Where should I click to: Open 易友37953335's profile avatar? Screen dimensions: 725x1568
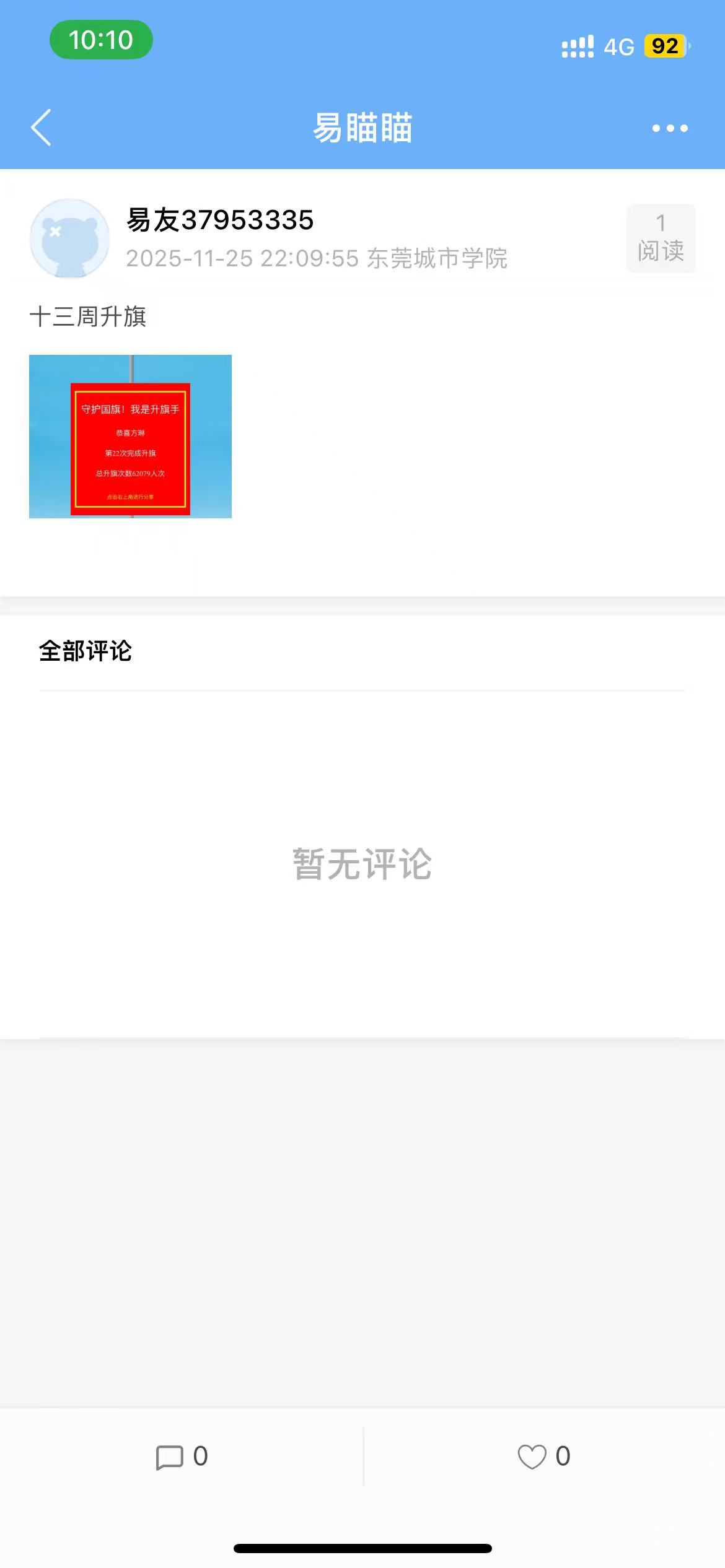(70, 238)
